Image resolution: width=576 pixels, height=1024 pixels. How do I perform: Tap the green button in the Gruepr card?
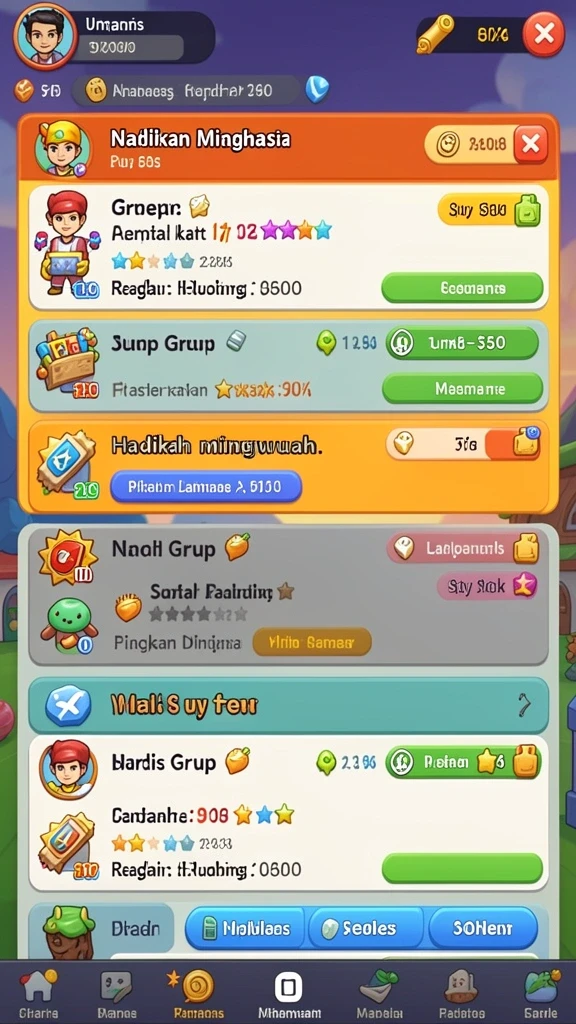462,288
